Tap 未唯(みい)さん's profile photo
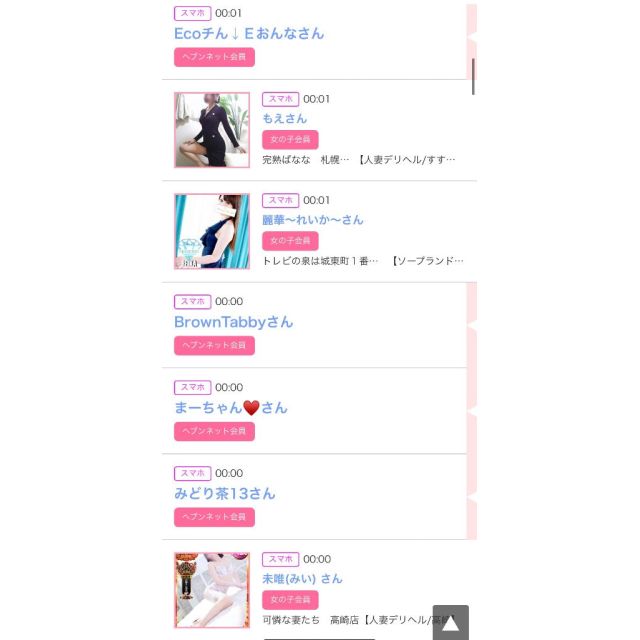640x640 pixels. 212,590
